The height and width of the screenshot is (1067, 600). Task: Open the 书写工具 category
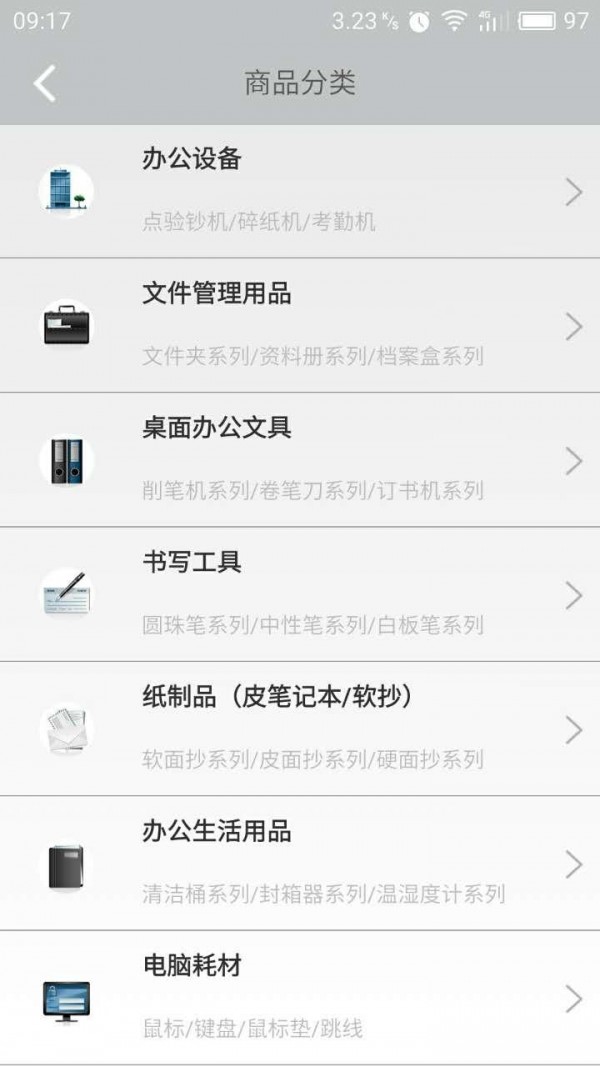(300, 594)
